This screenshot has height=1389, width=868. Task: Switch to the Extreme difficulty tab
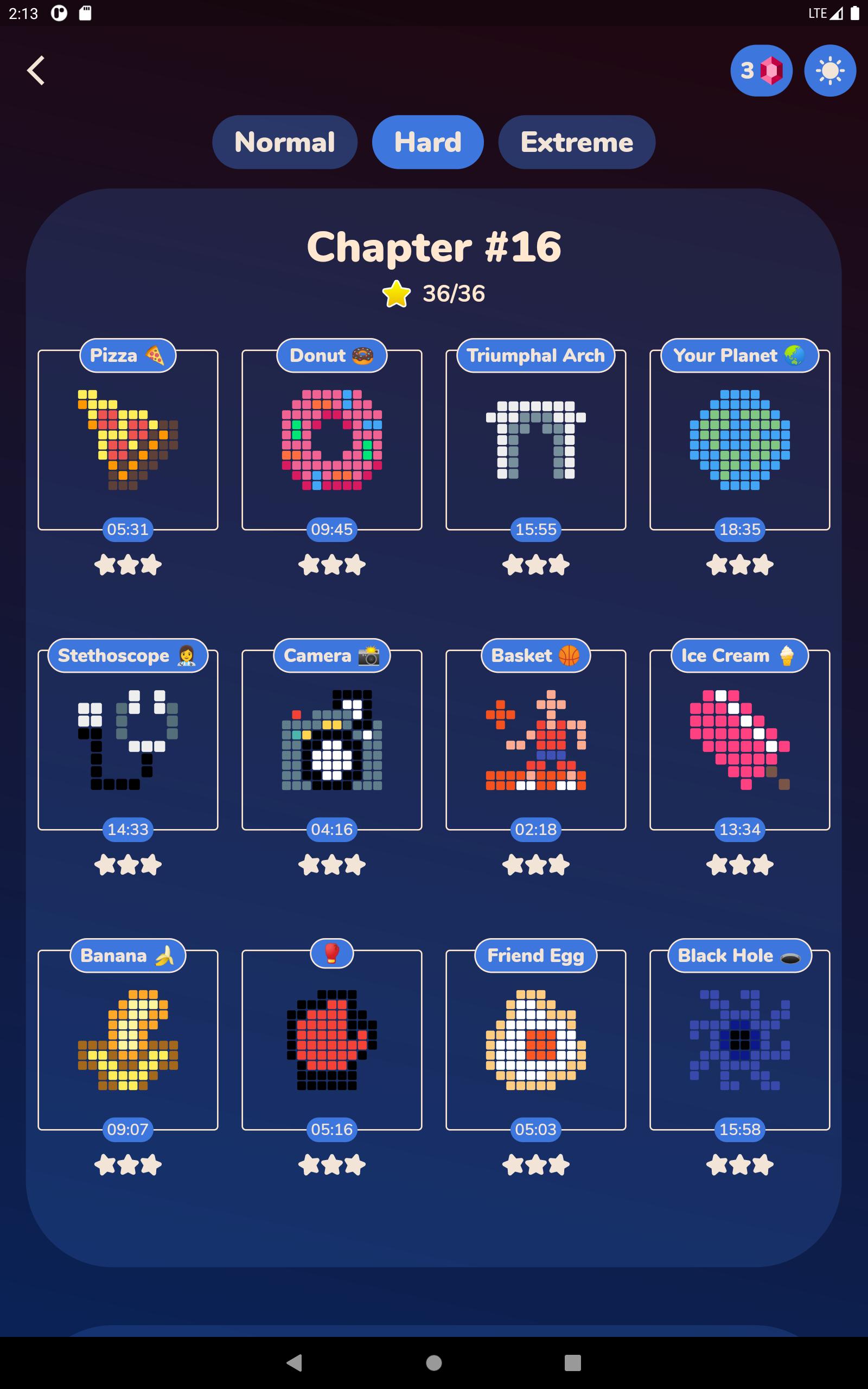coord(577,142)
